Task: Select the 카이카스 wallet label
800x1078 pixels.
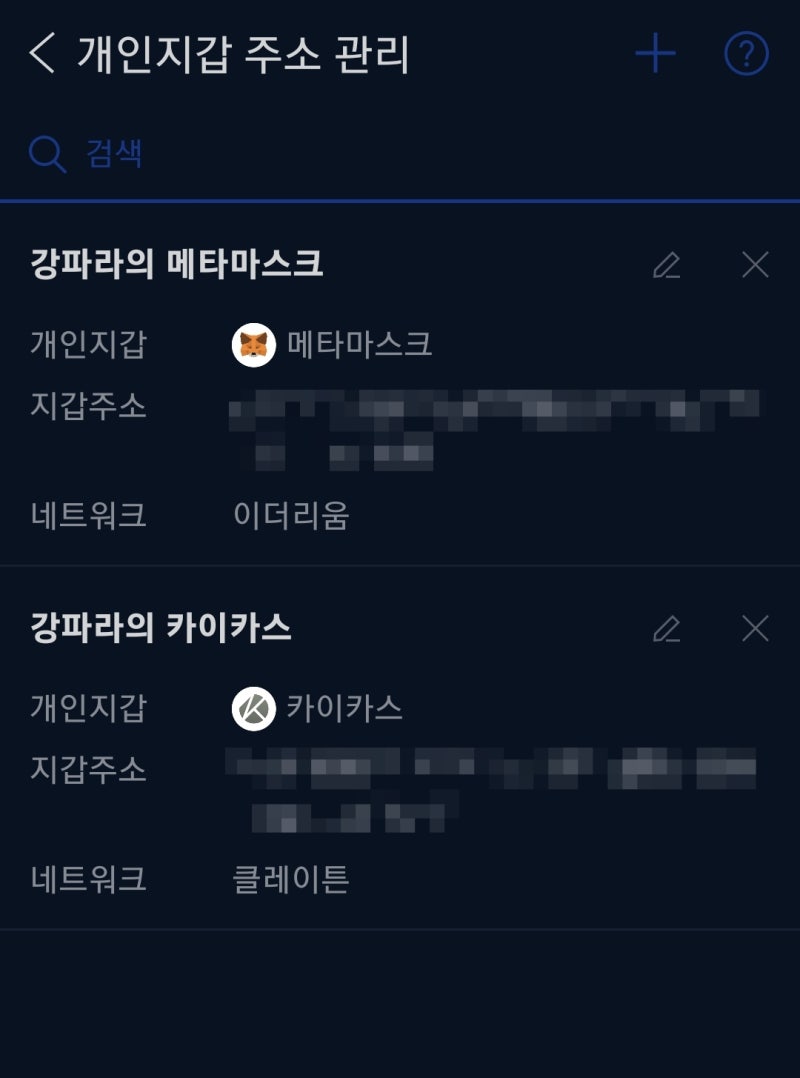Action: 345,709
